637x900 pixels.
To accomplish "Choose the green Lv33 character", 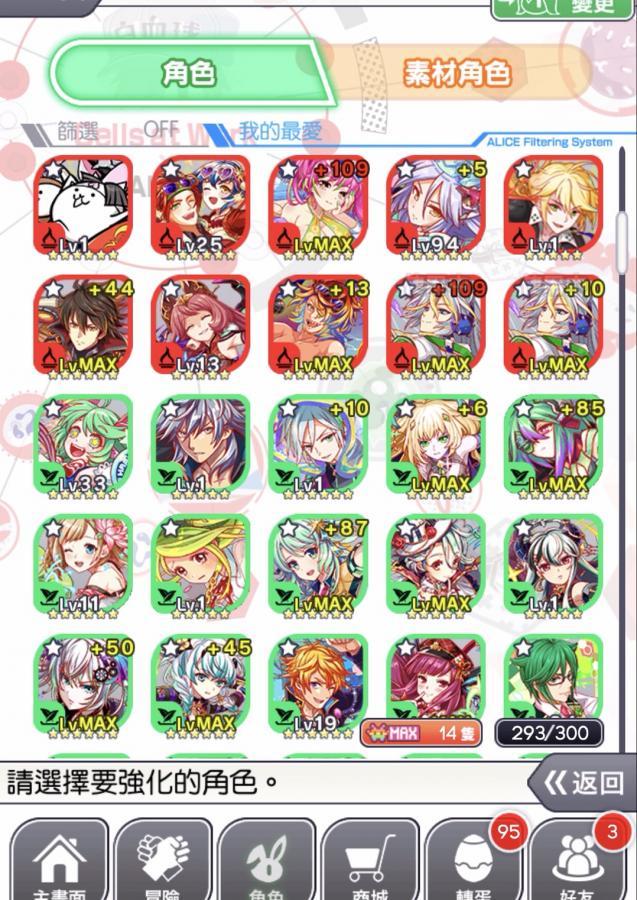I will [x=83, y=445].
